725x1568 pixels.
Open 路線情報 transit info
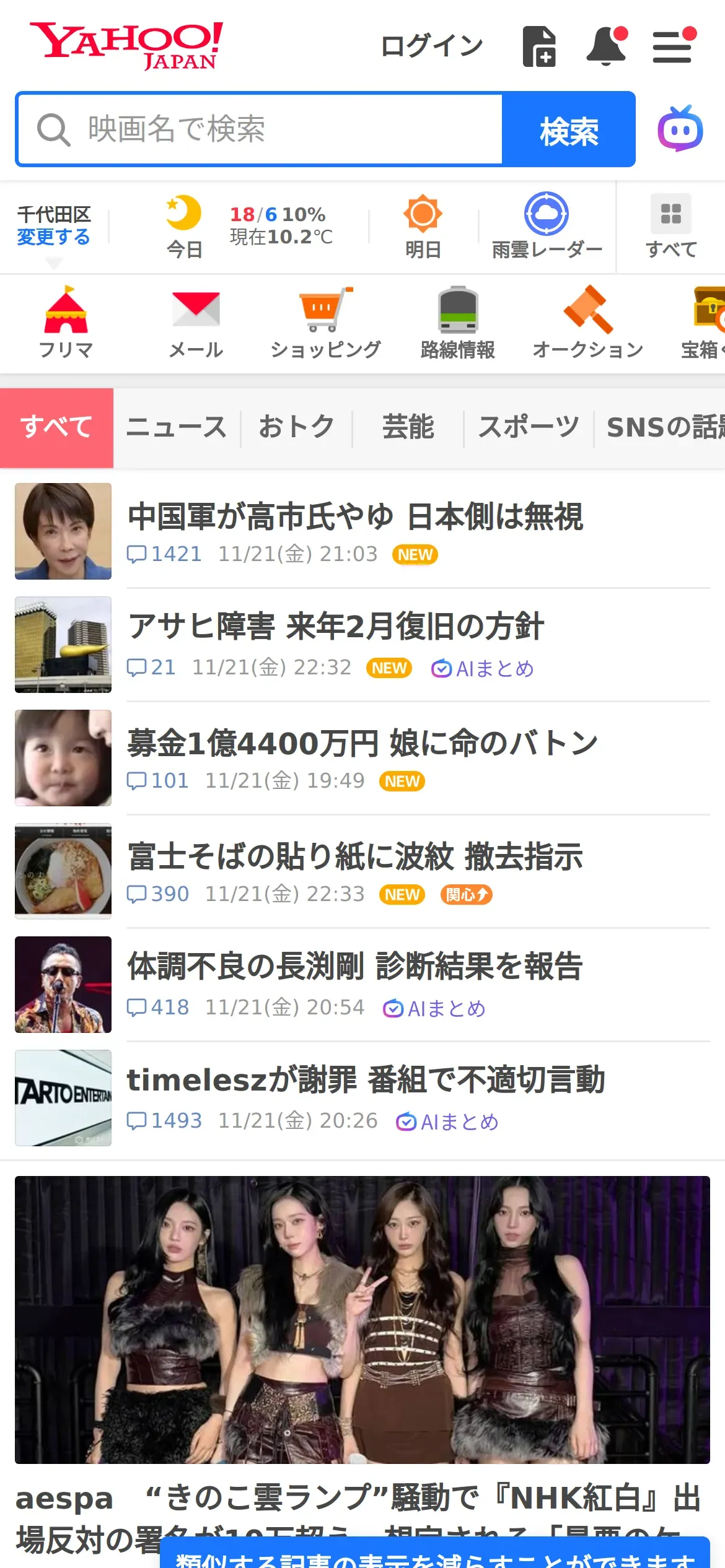tap(457, 323)
